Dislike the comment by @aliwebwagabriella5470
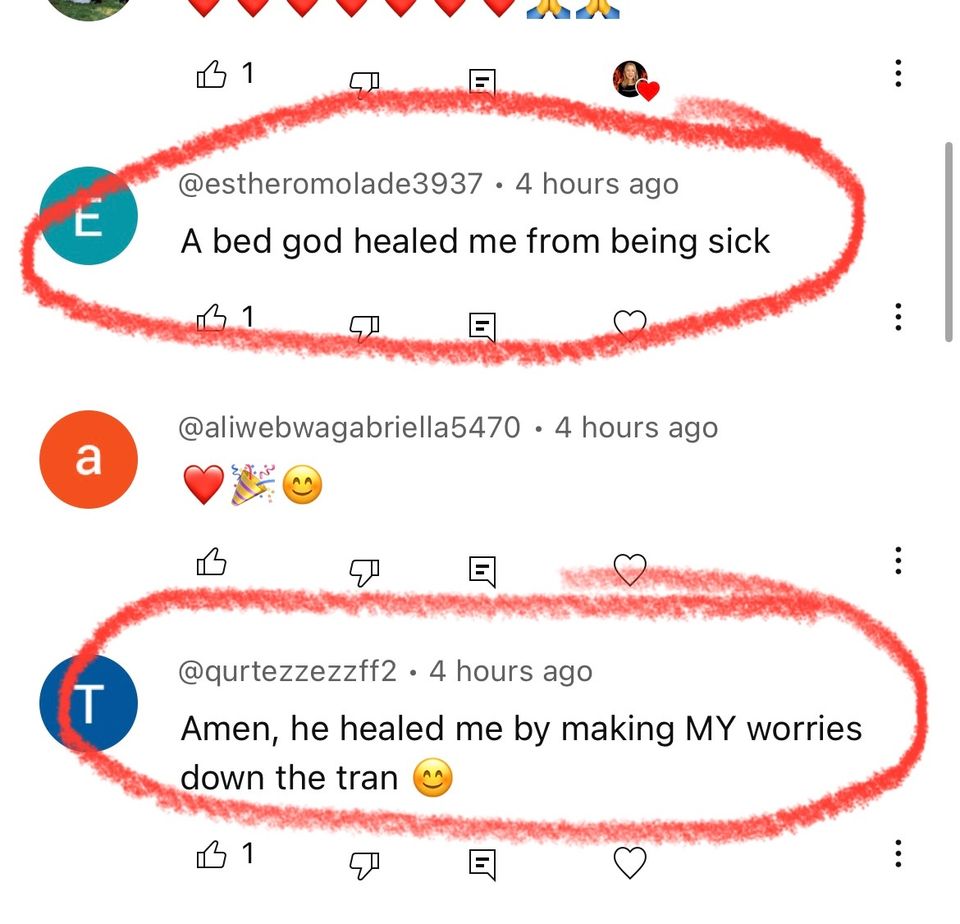The width and height of the screenshot is (960, 924). pyautogui.click(x=365, y=571)
